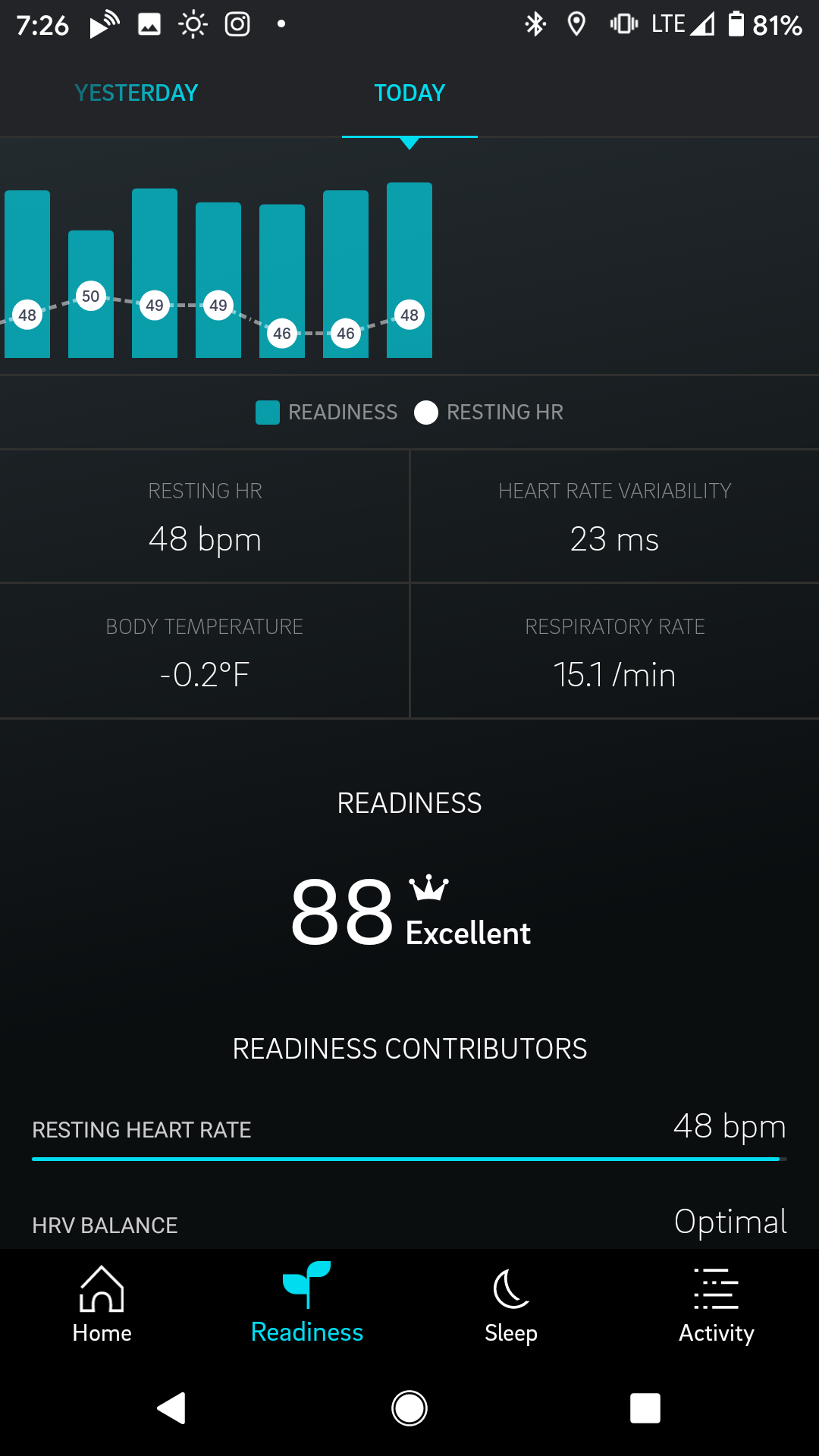Open the Respiratory Rate tile
This screenshot has width=819, height=1456.
pyautogui.click(x=614, y=652)
